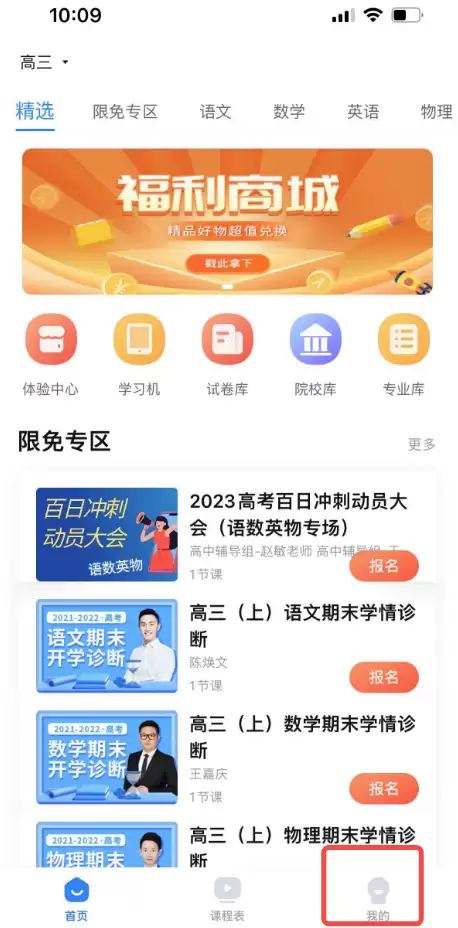Open 专业库

click(x=404, y=355)
